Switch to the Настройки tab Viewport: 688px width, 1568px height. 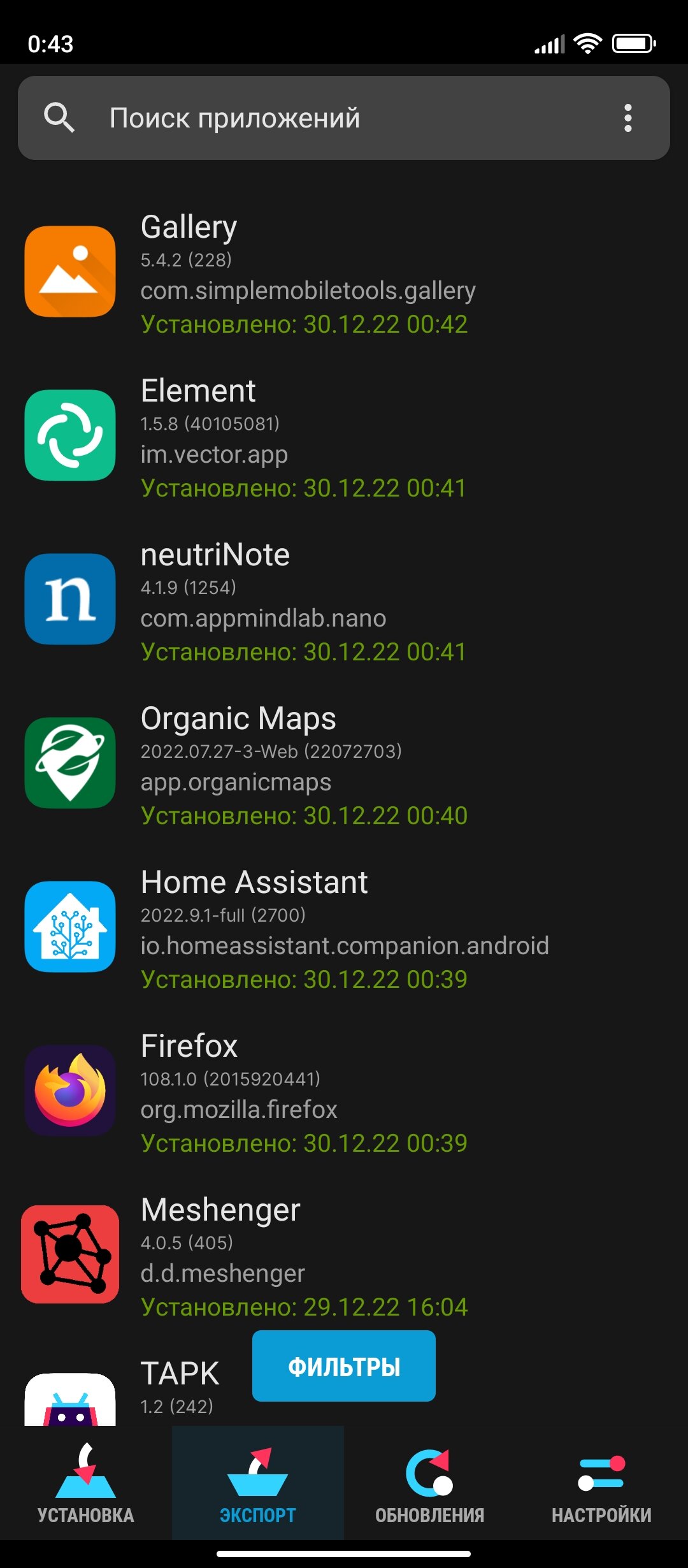[602, 1483]
